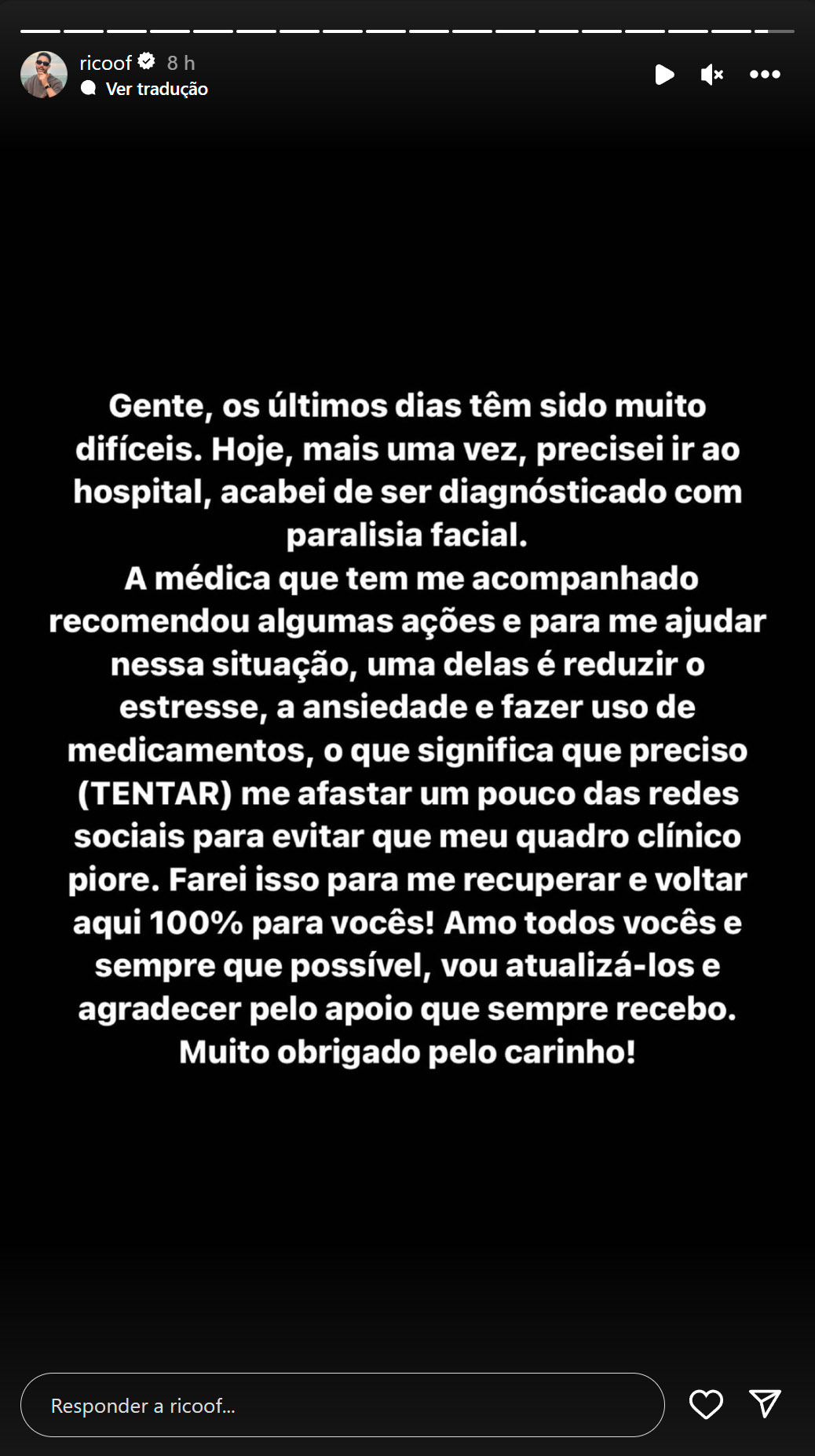Viewport: 815px width, 1456px height.
Task: Like this story with the heart
Action: pos(706,1404)
